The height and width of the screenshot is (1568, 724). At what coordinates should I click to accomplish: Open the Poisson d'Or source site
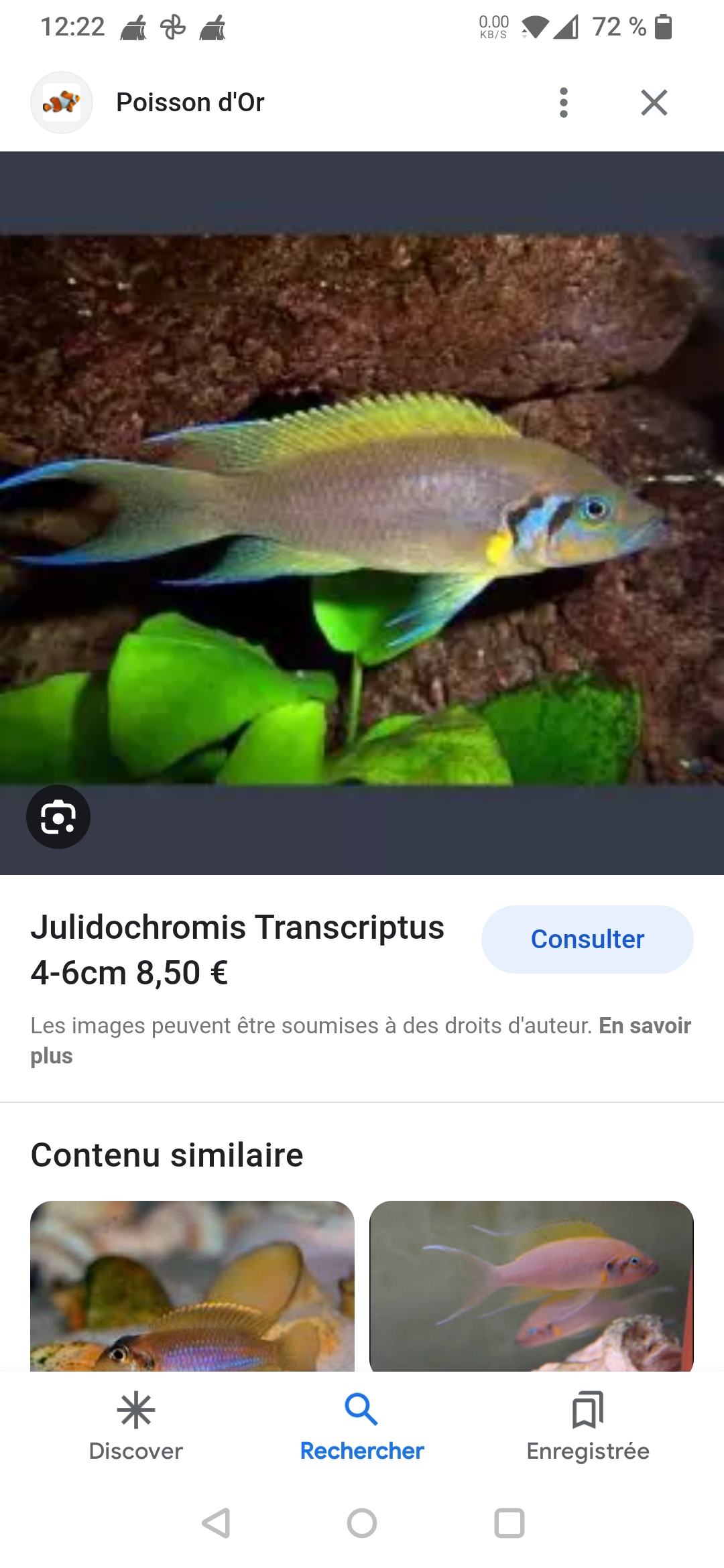click(190, 103)
